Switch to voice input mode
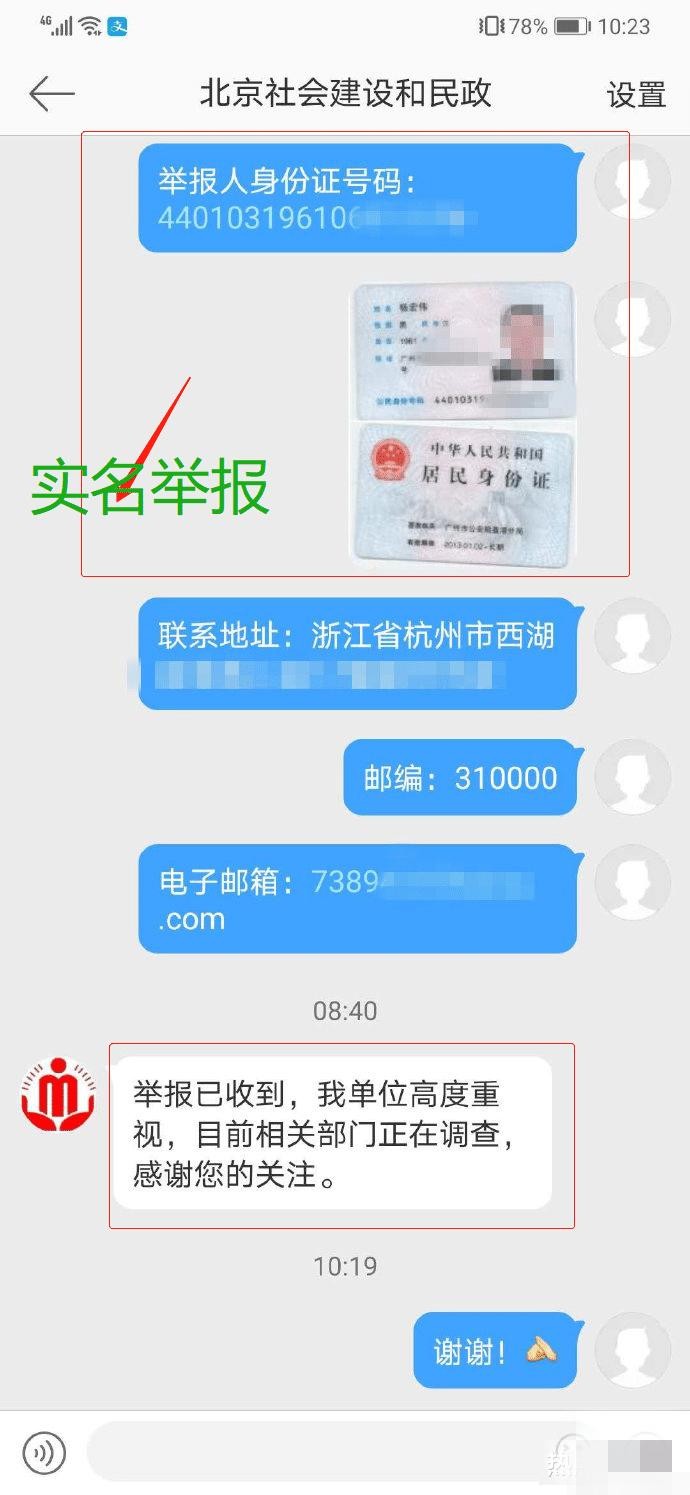This screenshot has width=690, height=1495. (44, 1452)
